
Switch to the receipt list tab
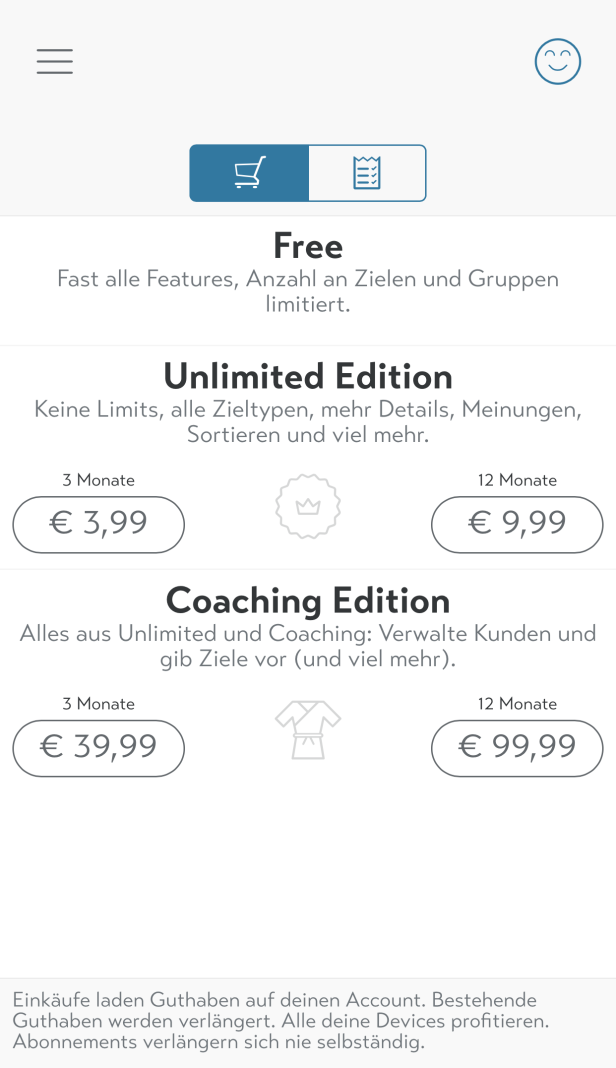pos(367,173)
